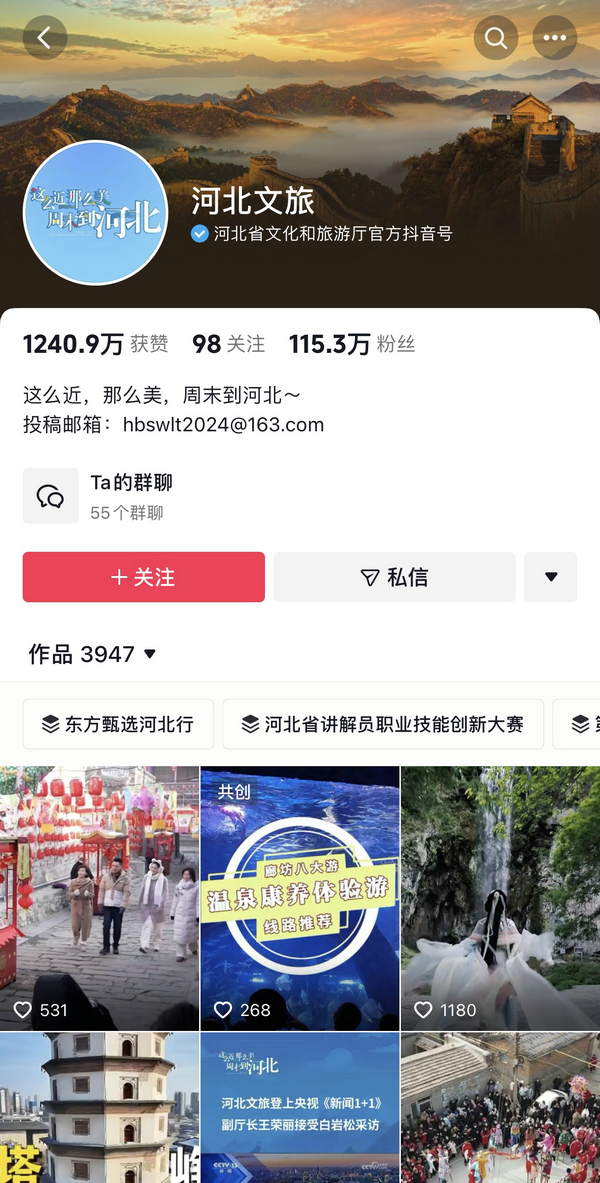View the 河北文旅 profile avatar

96,213
